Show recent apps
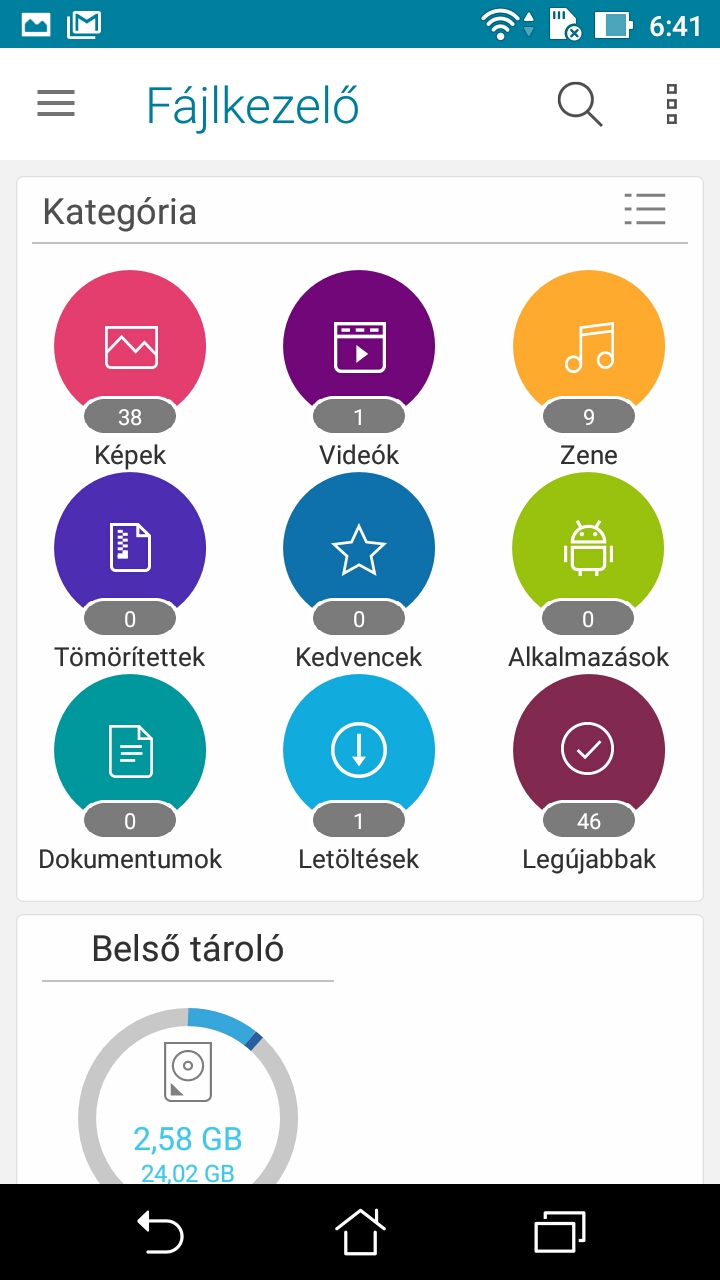Viewport: 720px width, 1280px height. click(x=559, y=1232)
